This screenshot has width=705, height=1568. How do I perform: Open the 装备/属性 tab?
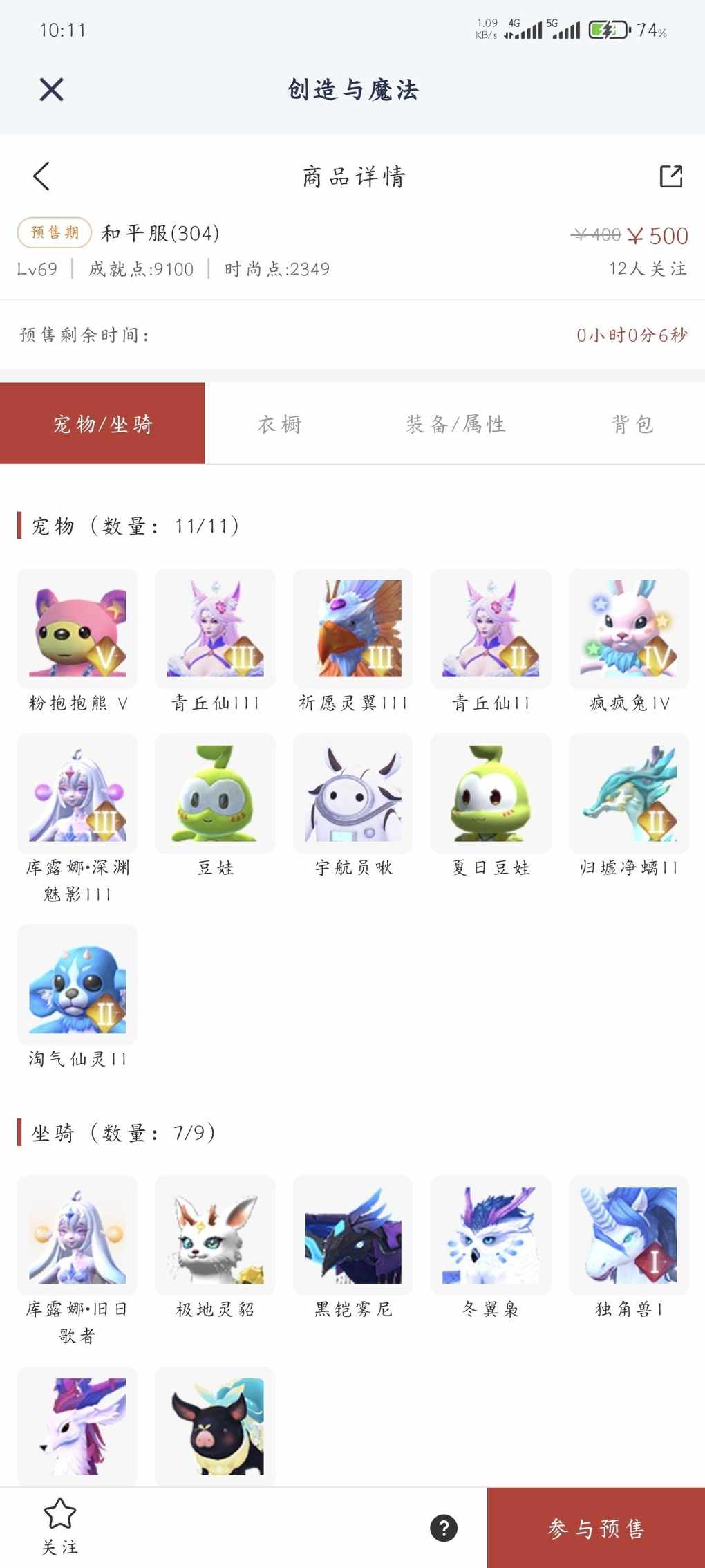[x=455, y=424]
